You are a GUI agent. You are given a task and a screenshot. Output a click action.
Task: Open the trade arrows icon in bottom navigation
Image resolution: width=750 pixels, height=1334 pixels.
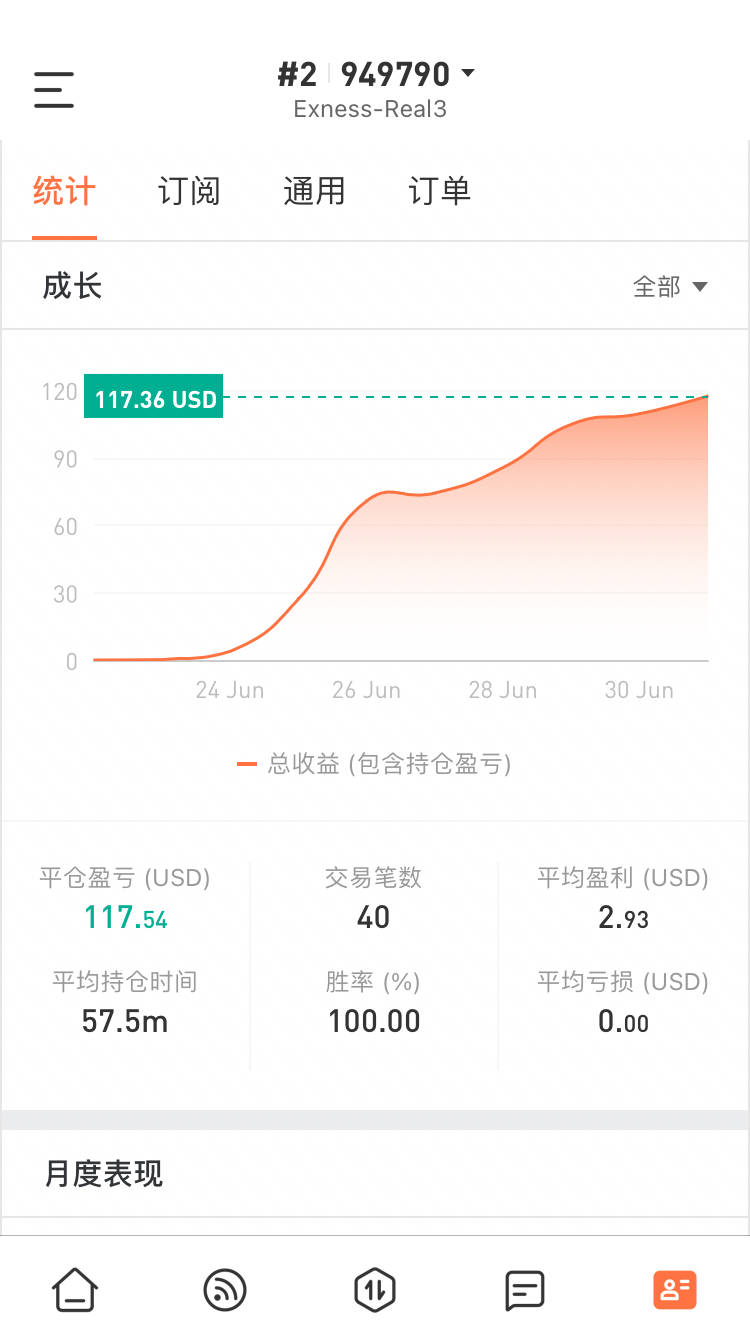tap(375, 1290)
